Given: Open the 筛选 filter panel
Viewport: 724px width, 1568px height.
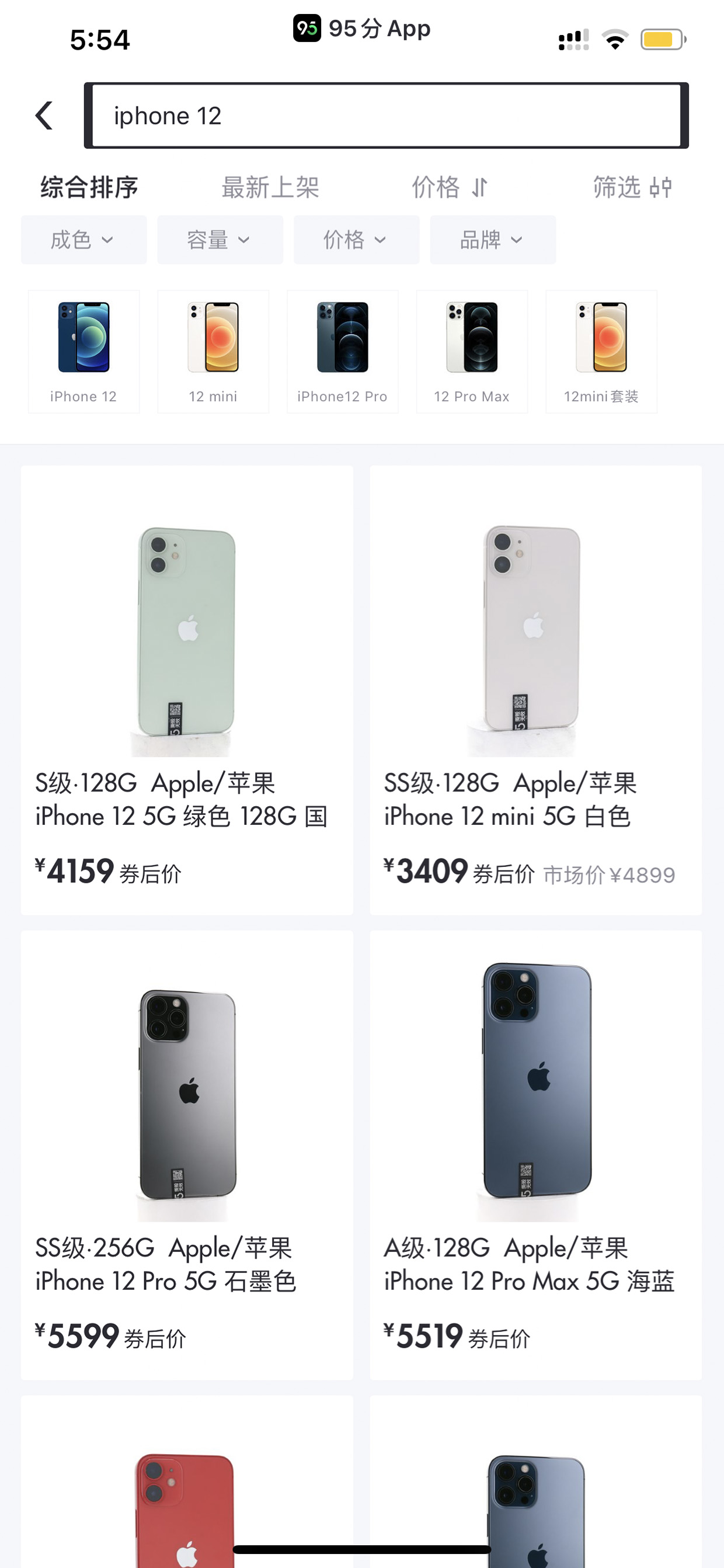Looking at the screenshot, I should point(632,188).
